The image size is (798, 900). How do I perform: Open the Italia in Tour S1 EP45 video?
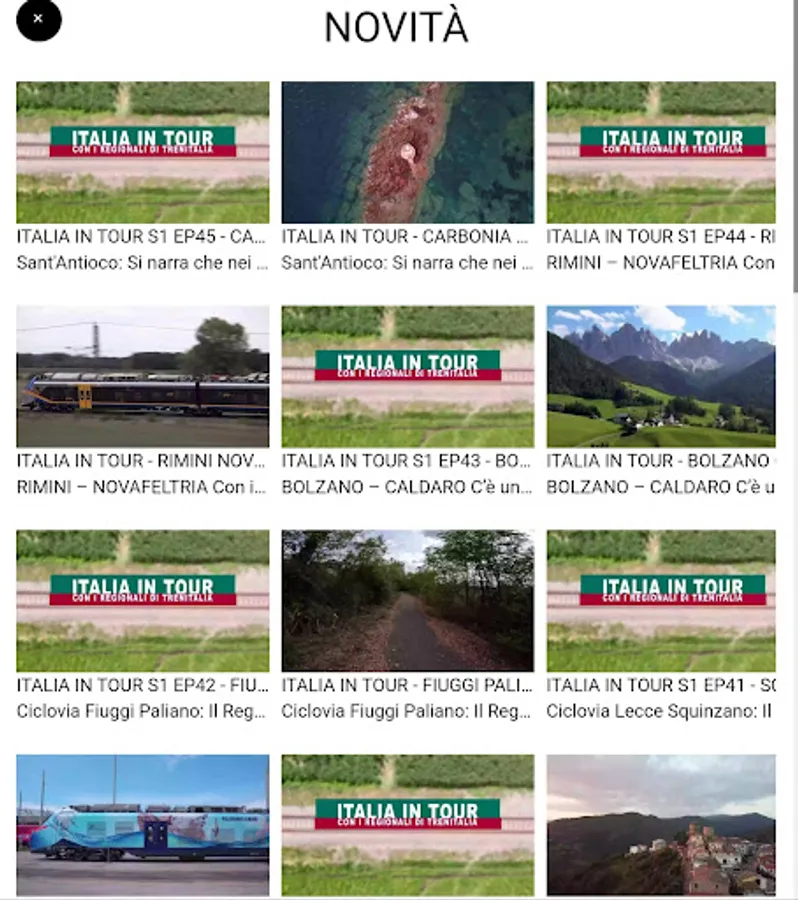tap(143, 153)
